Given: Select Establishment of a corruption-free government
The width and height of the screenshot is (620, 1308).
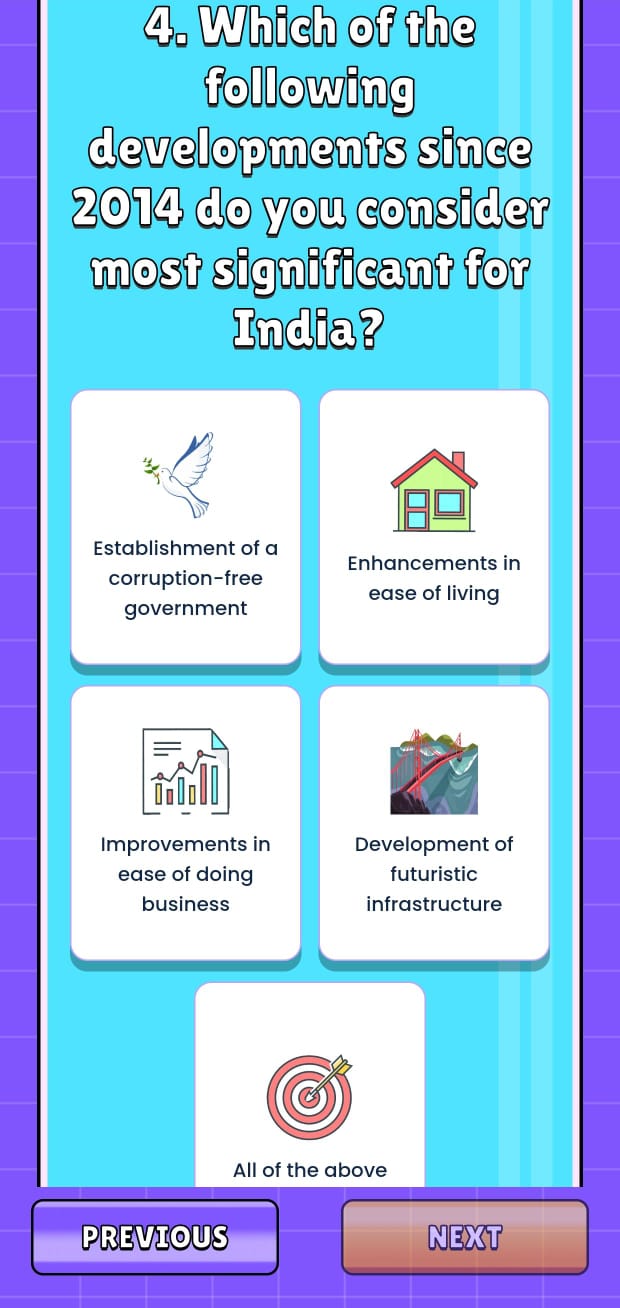Looking at the screenshot, I should point(186,526).
